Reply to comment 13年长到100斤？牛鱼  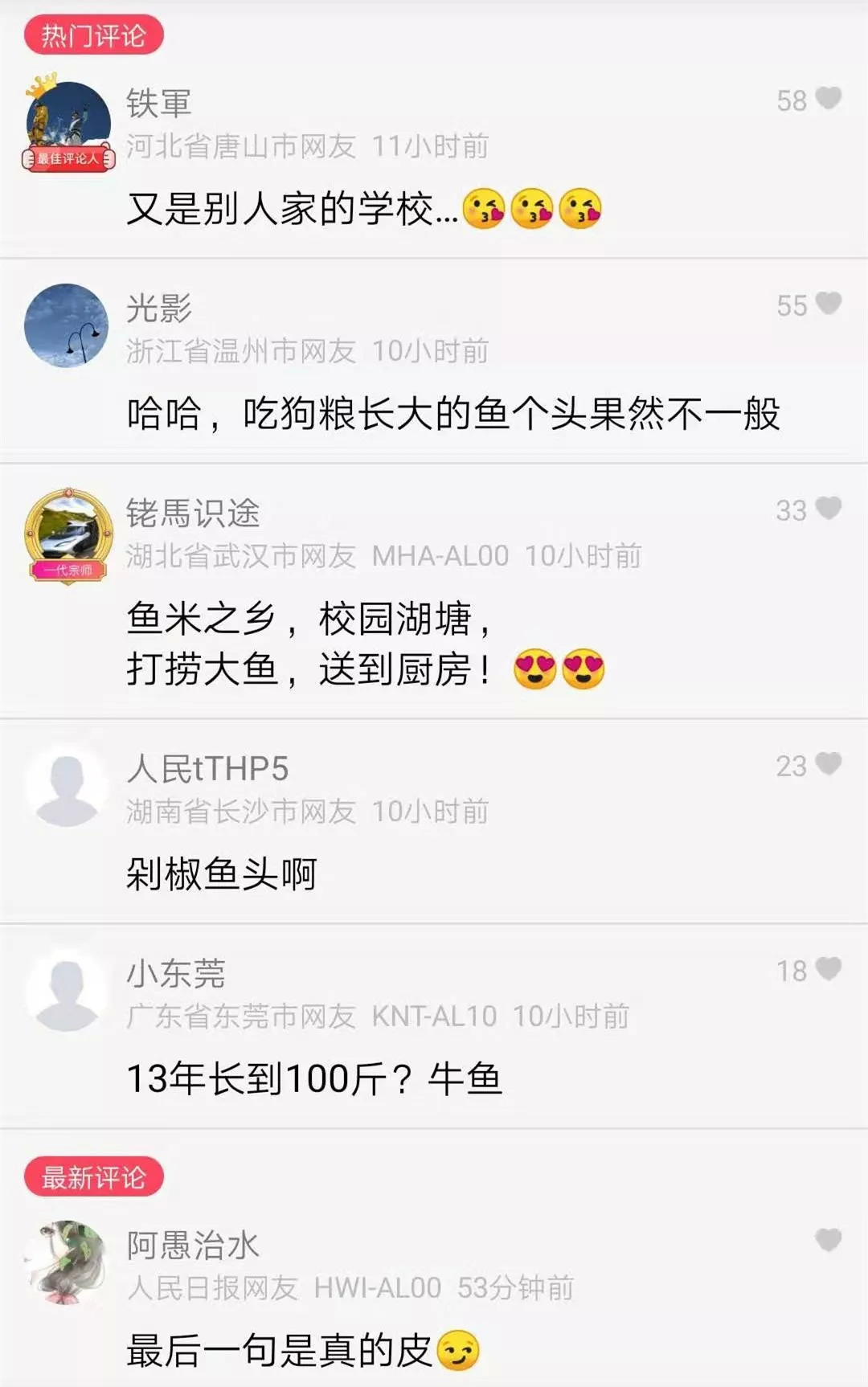313,1079
